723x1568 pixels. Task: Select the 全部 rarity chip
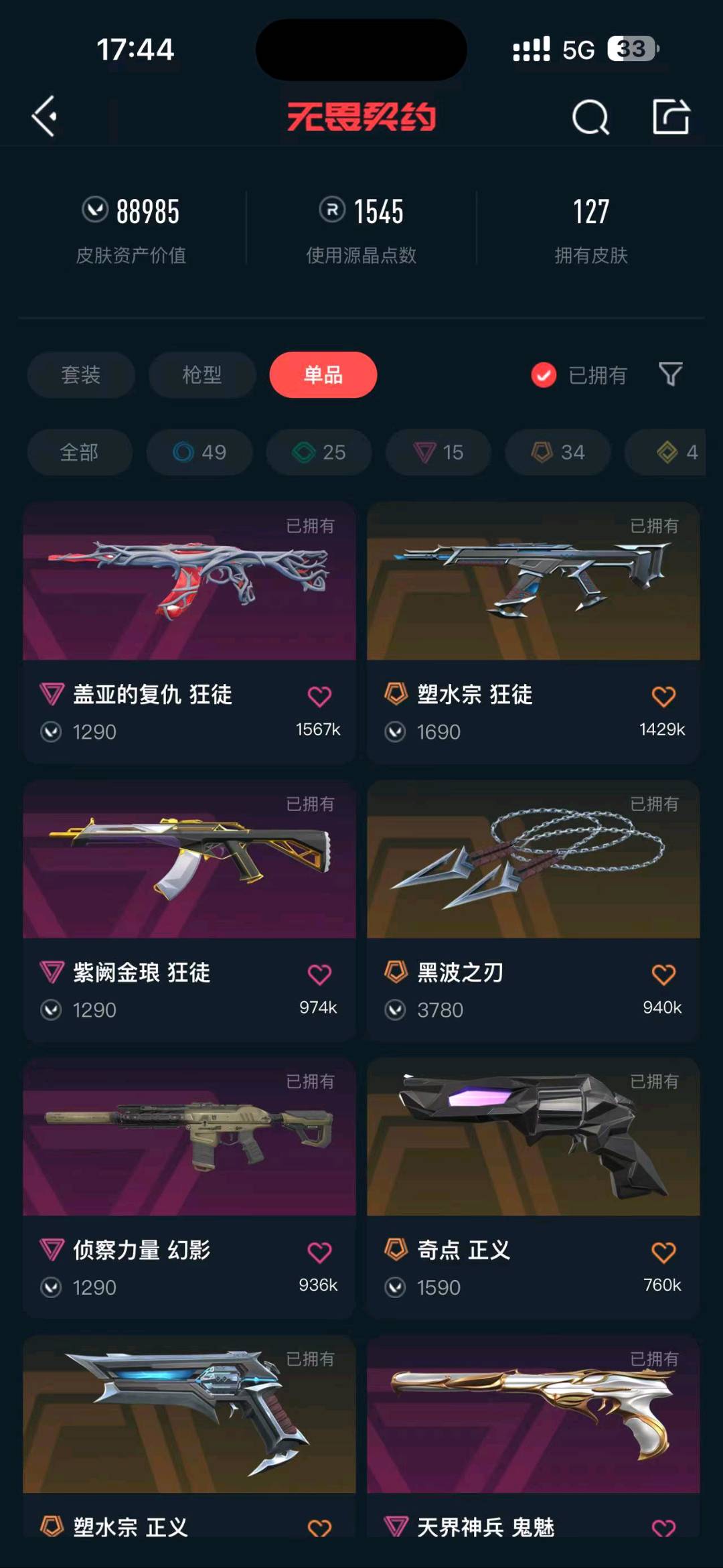[x=80, y=452]
